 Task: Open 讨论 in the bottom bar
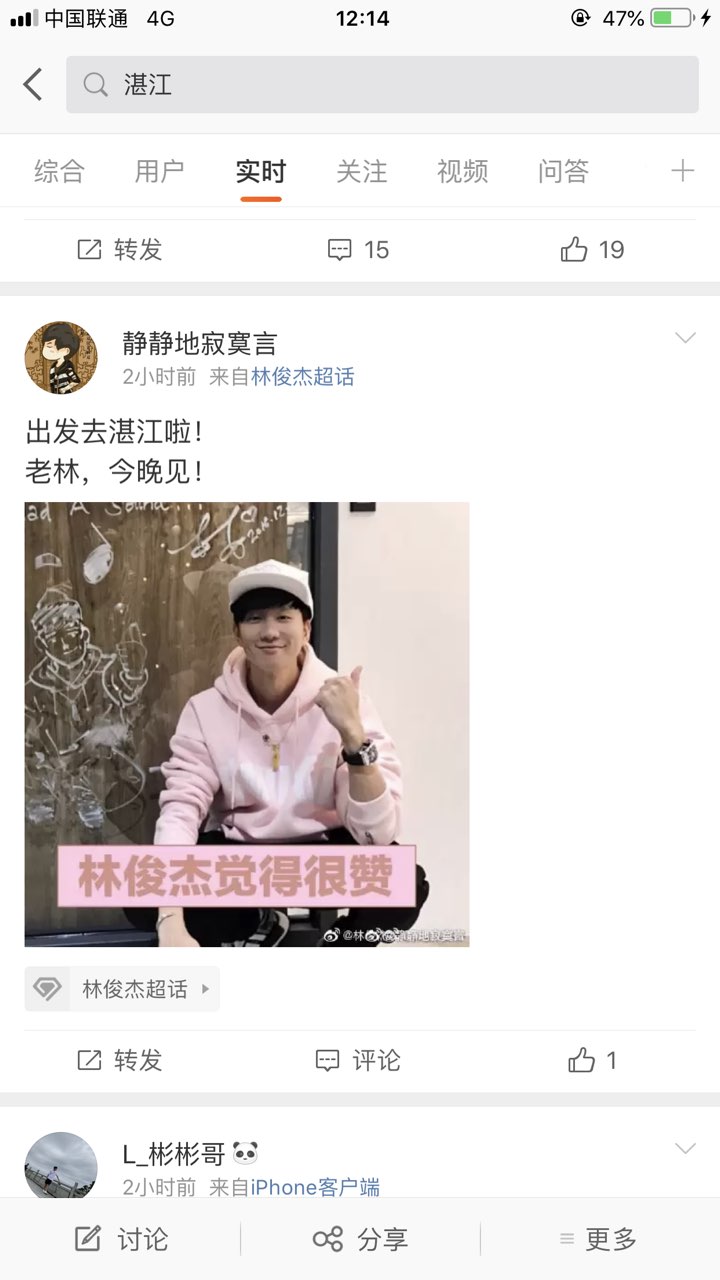coord(121,1240)
